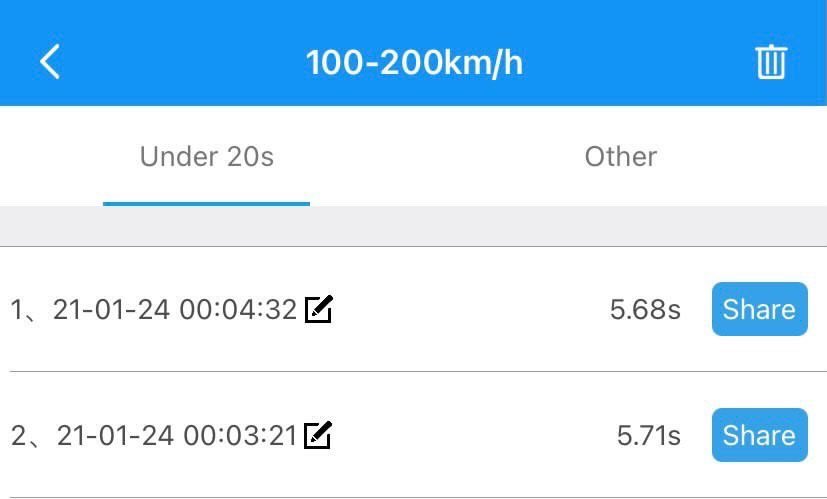Image resolution: width=827 pixels, height=499 pixels.
Task: Edit the 00:03:21 record name
Action: [318, 435]
